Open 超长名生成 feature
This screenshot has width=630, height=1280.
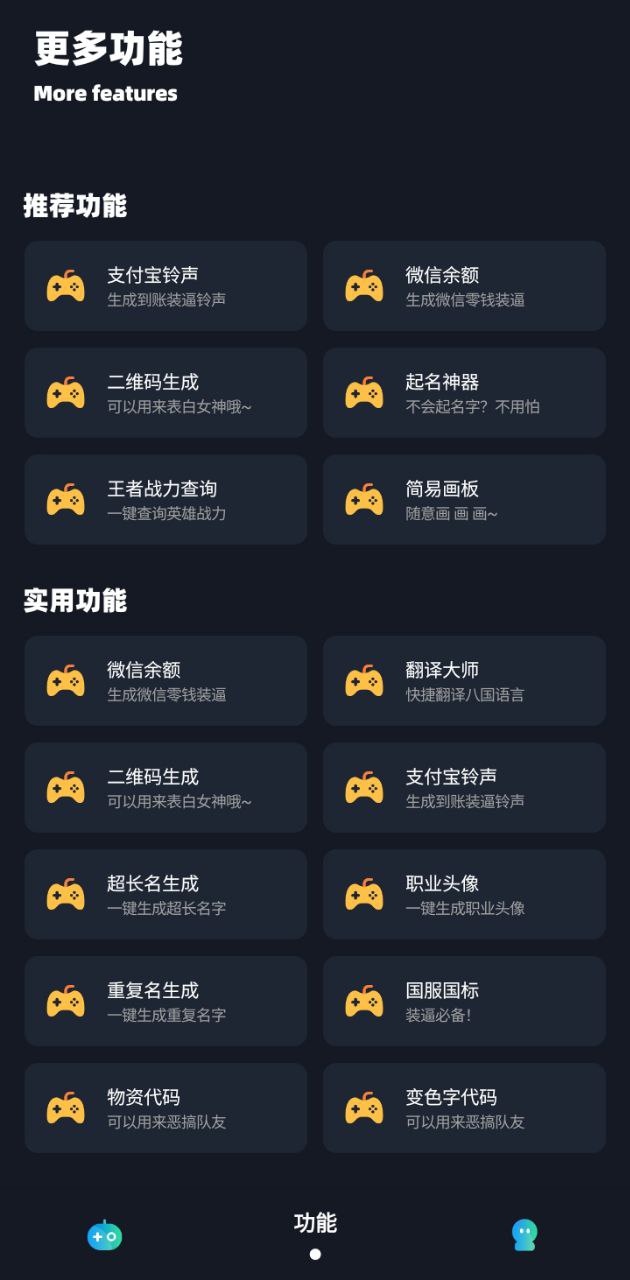165,895
